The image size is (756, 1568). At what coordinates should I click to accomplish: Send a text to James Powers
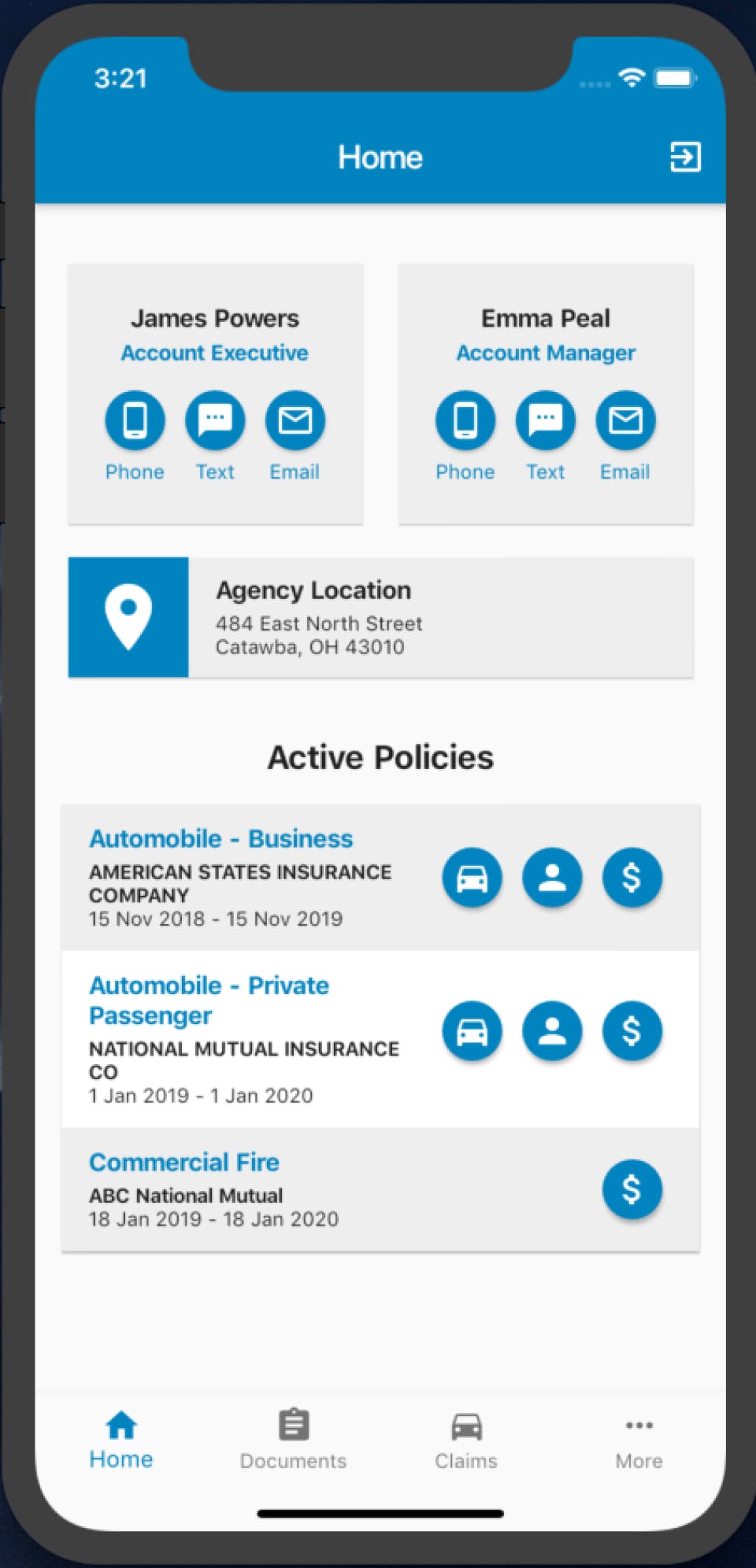(x=215, y=420)
